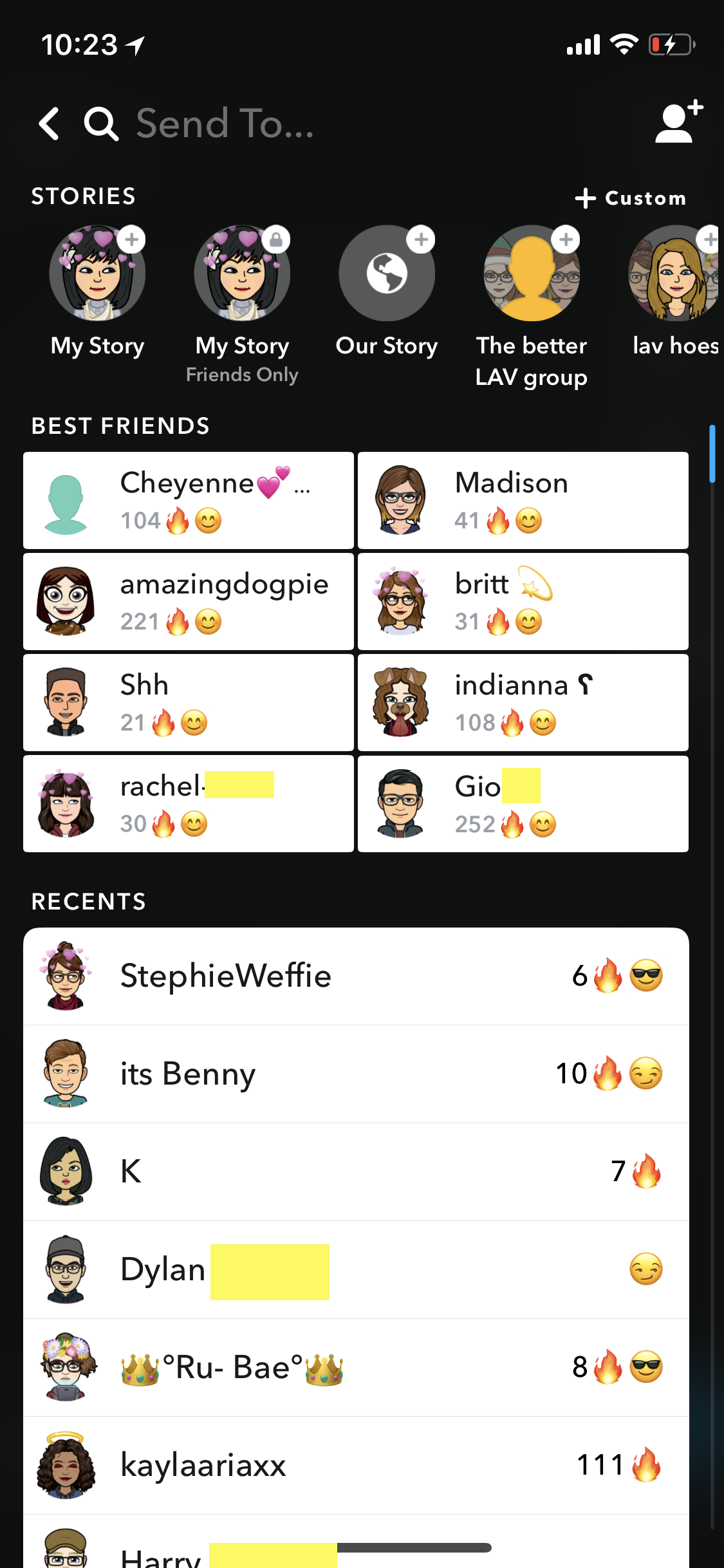The image size is (724, 1568).
Task: Select Gio in Best Friends
Action: click(523, 803)
